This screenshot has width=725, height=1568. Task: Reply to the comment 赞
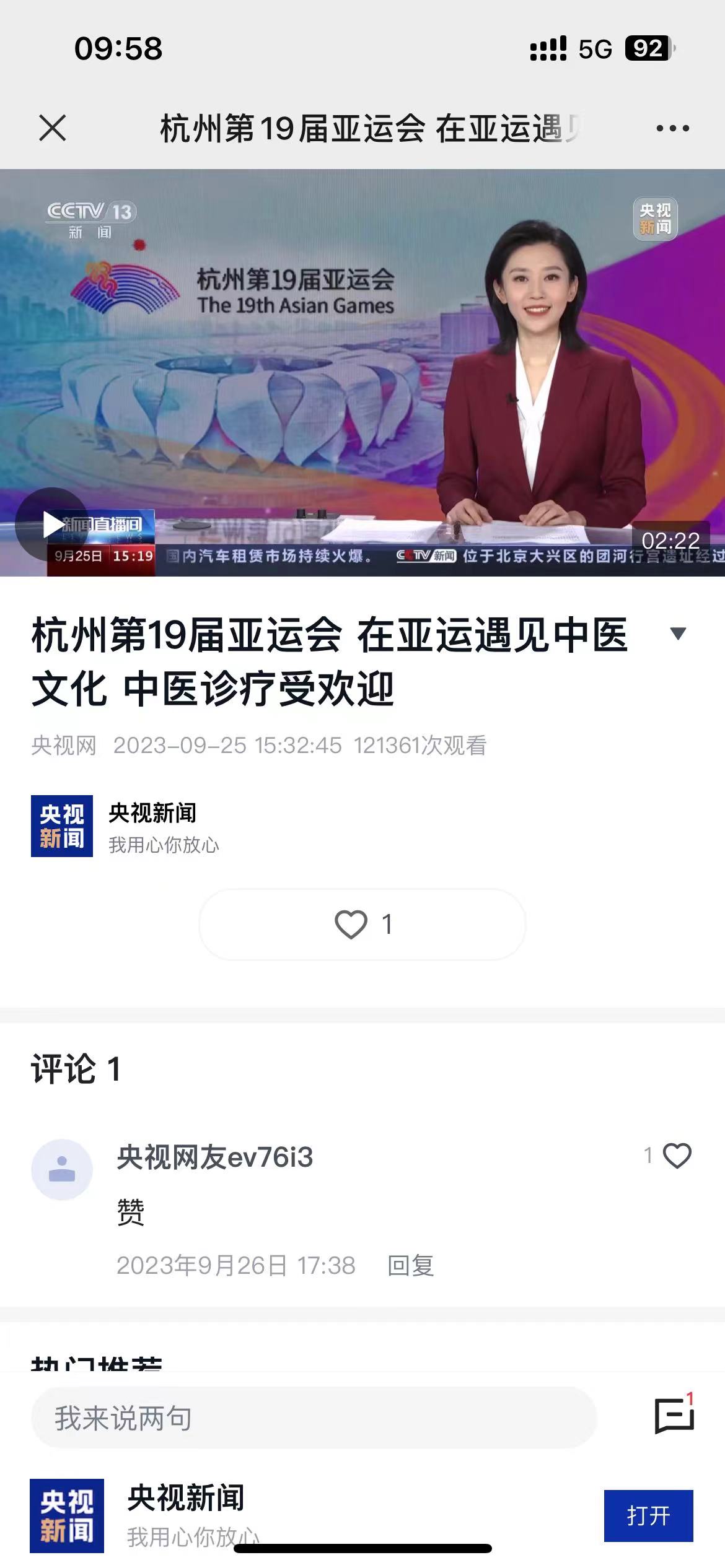(410, 1266)
